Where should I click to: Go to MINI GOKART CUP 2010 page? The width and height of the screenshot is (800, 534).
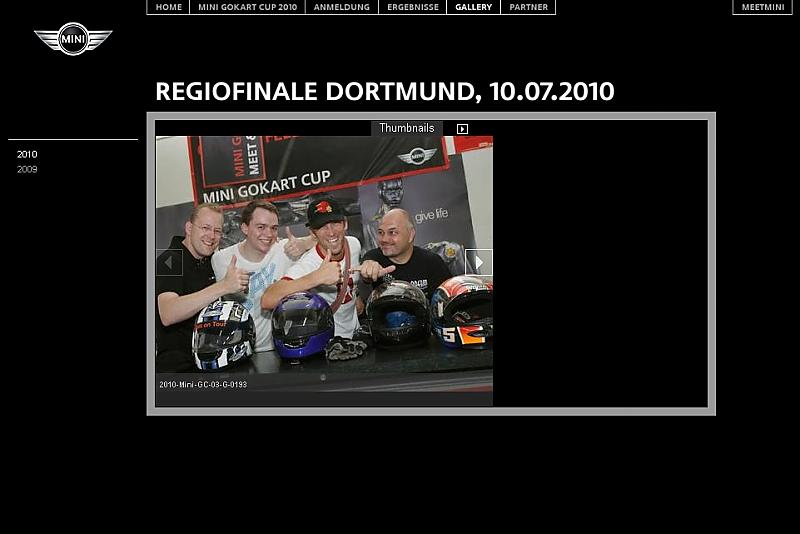(247, 7)
